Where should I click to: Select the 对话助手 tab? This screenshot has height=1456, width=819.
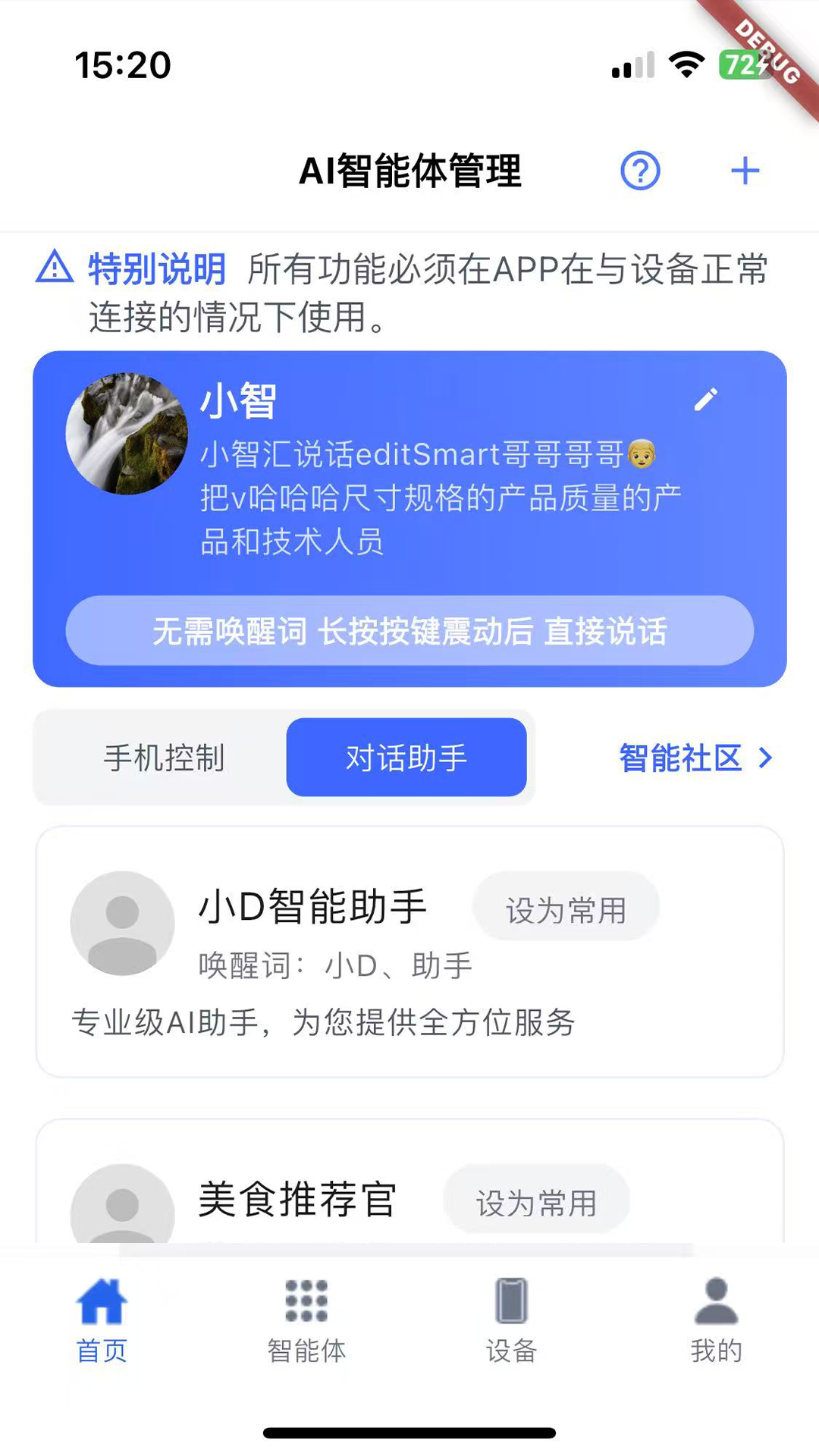(406, 757)
